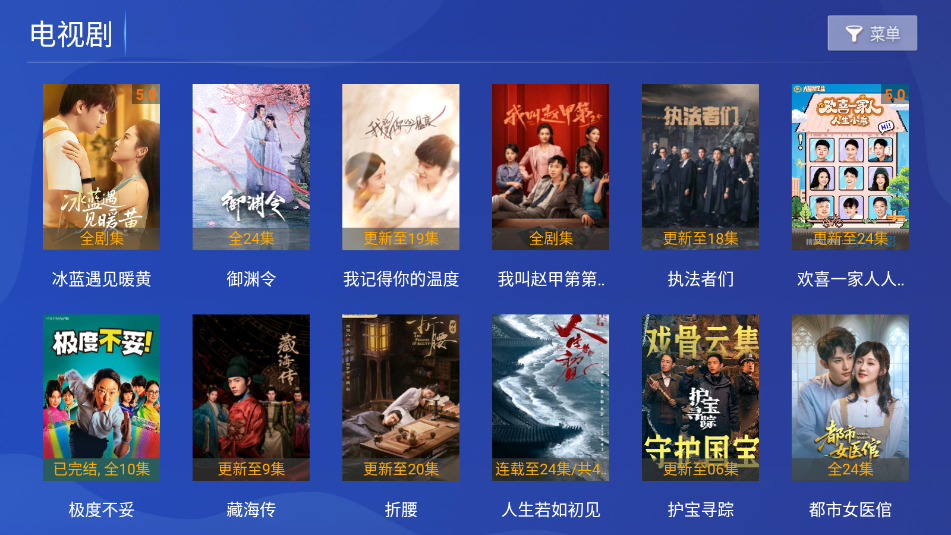Select the series 御渊令

[251, 167]
